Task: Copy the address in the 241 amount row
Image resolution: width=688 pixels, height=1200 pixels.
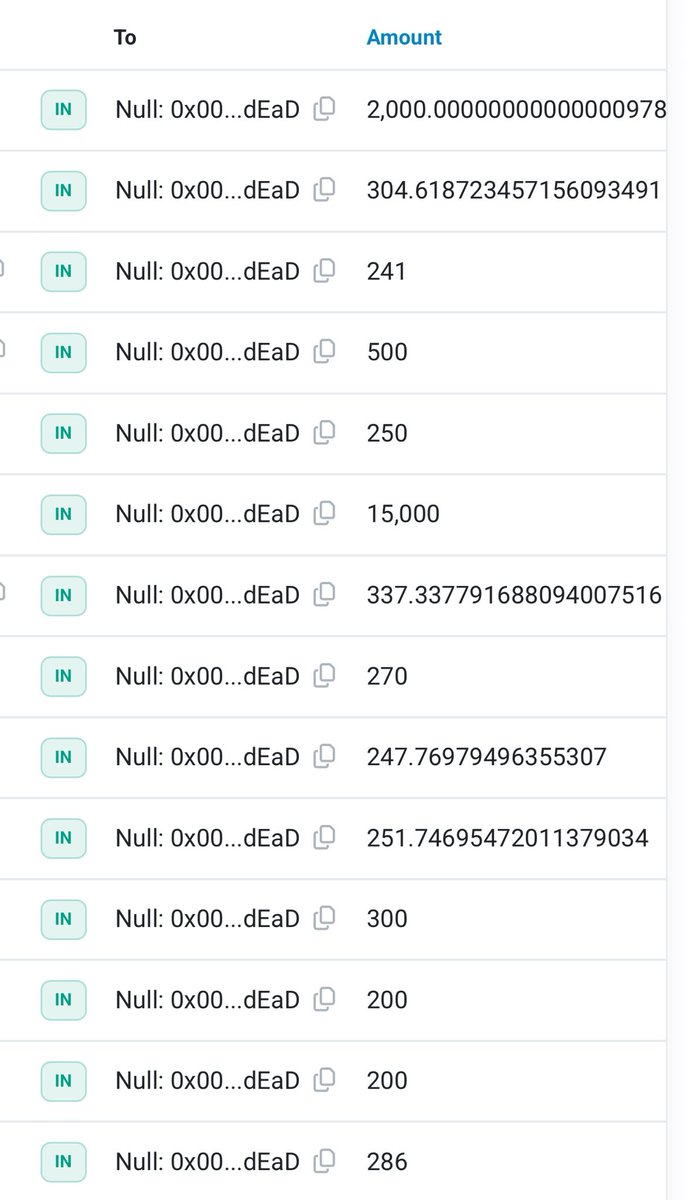Action: (x=323, y=270)
